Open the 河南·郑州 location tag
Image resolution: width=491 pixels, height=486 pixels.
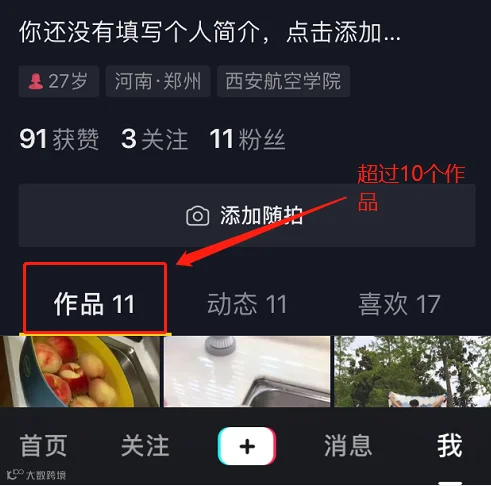pos(158,81)
